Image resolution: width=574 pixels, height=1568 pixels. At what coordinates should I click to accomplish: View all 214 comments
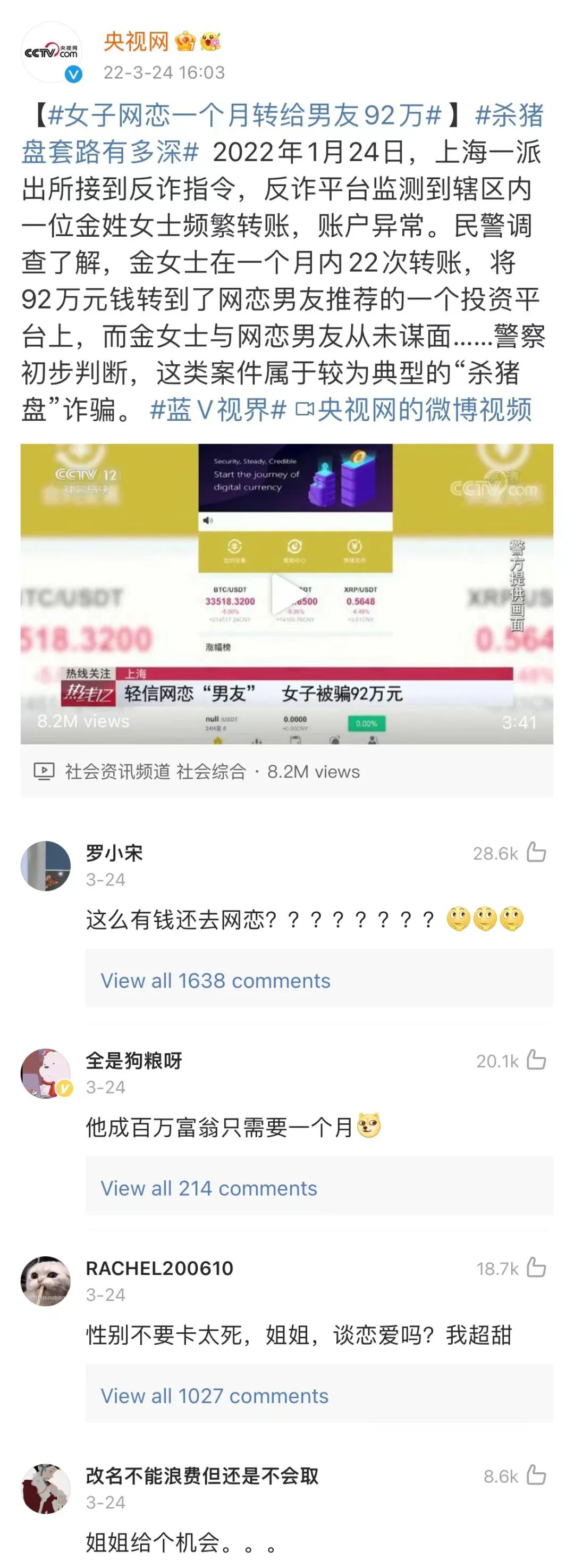click(208, 1188)
